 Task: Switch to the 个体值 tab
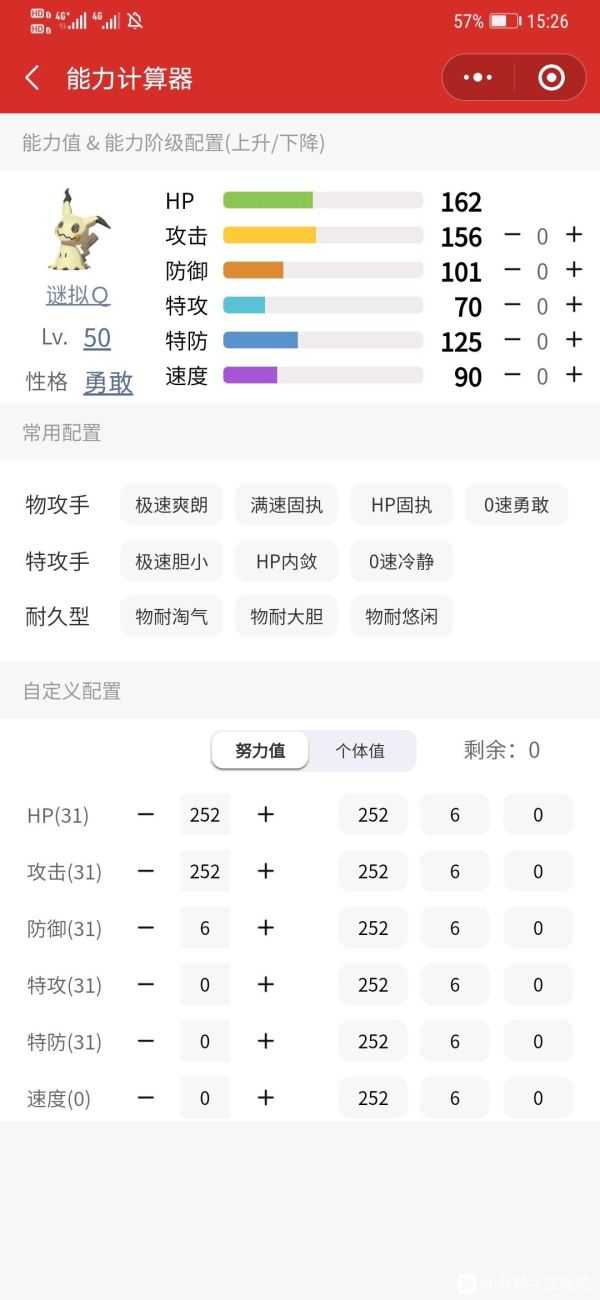coord(360,750)
